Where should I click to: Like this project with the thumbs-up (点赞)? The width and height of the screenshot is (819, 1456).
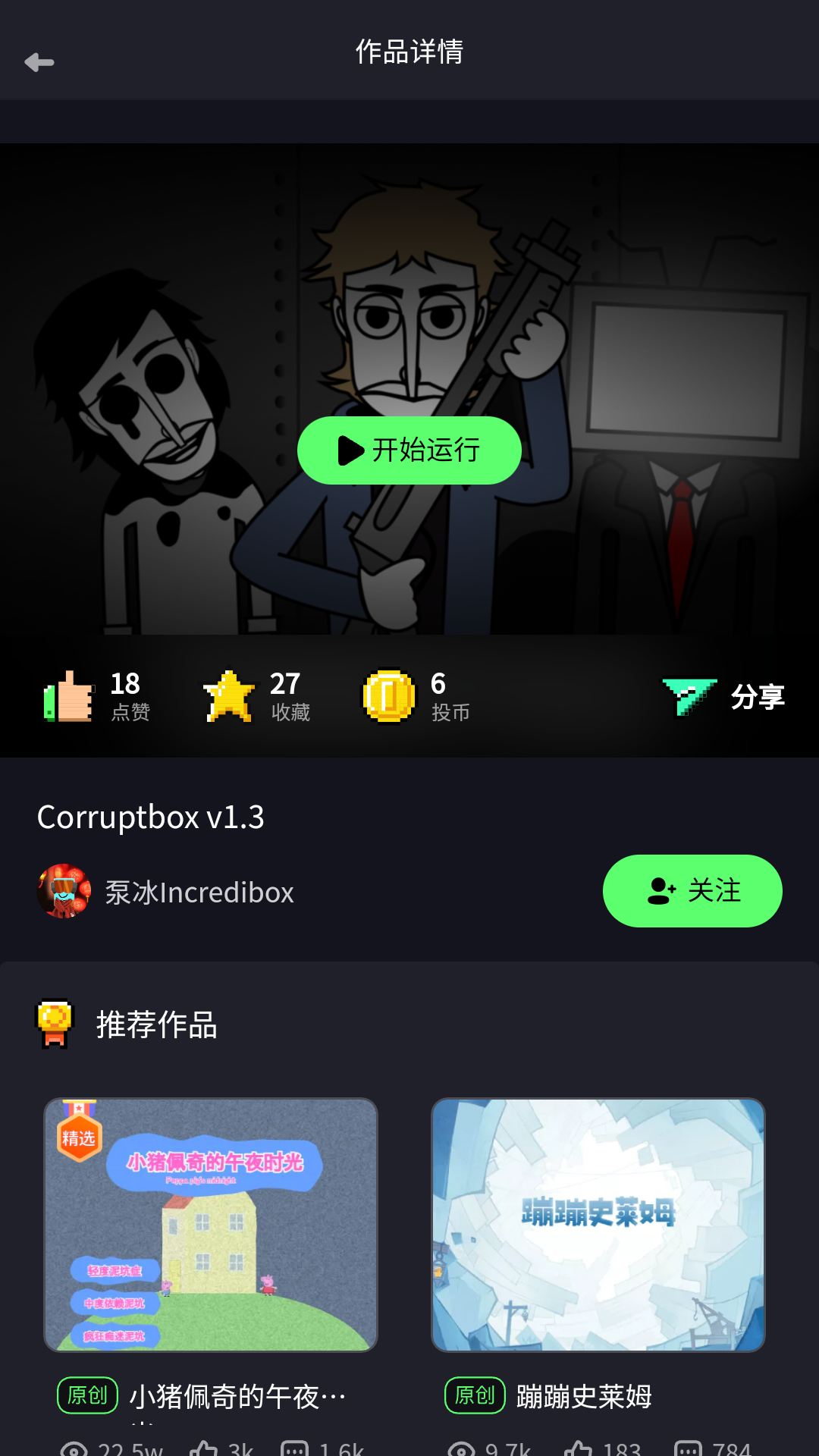tap(71, 696)
